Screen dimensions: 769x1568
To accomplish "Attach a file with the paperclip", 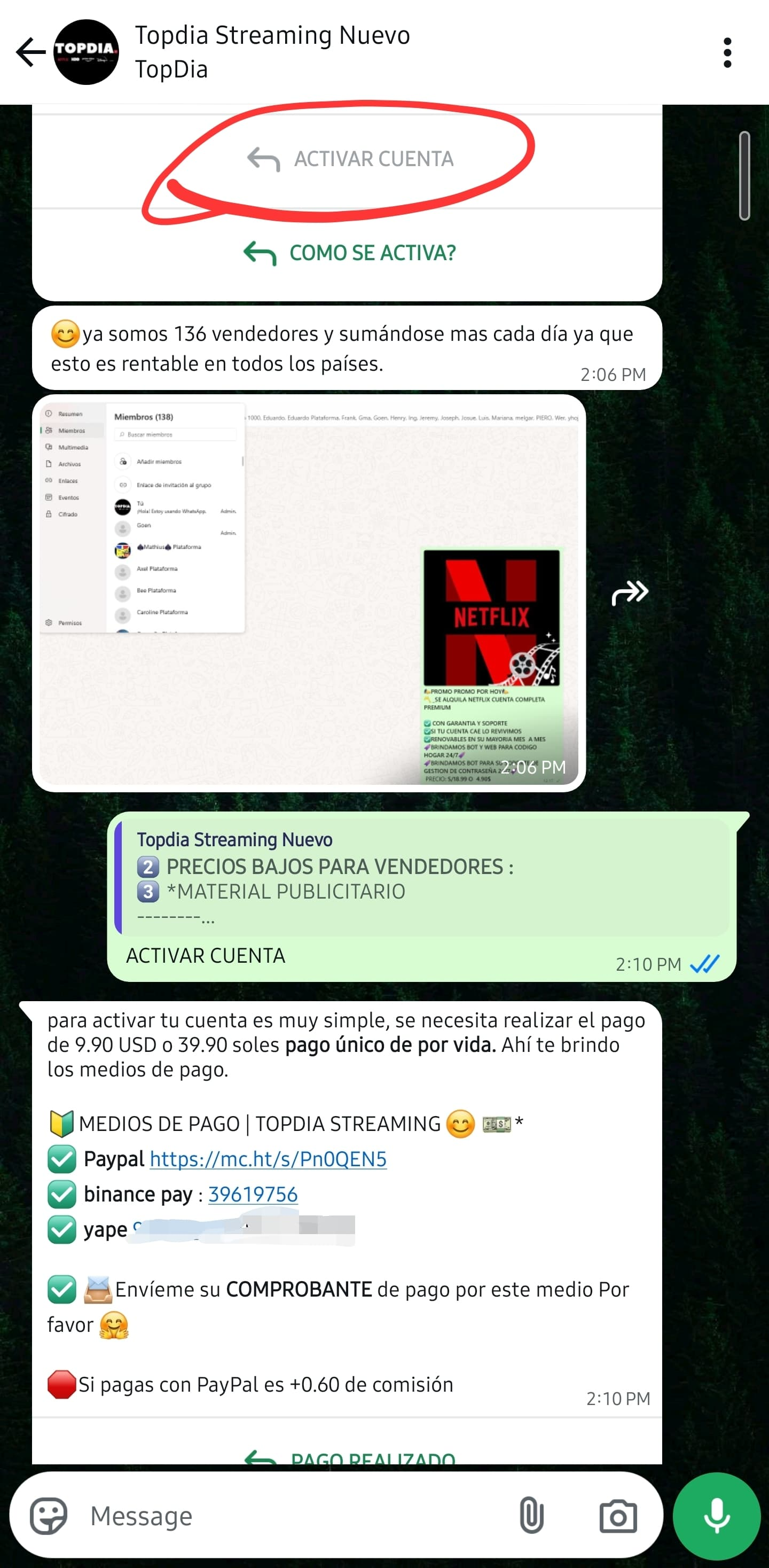I will 531,1516.
